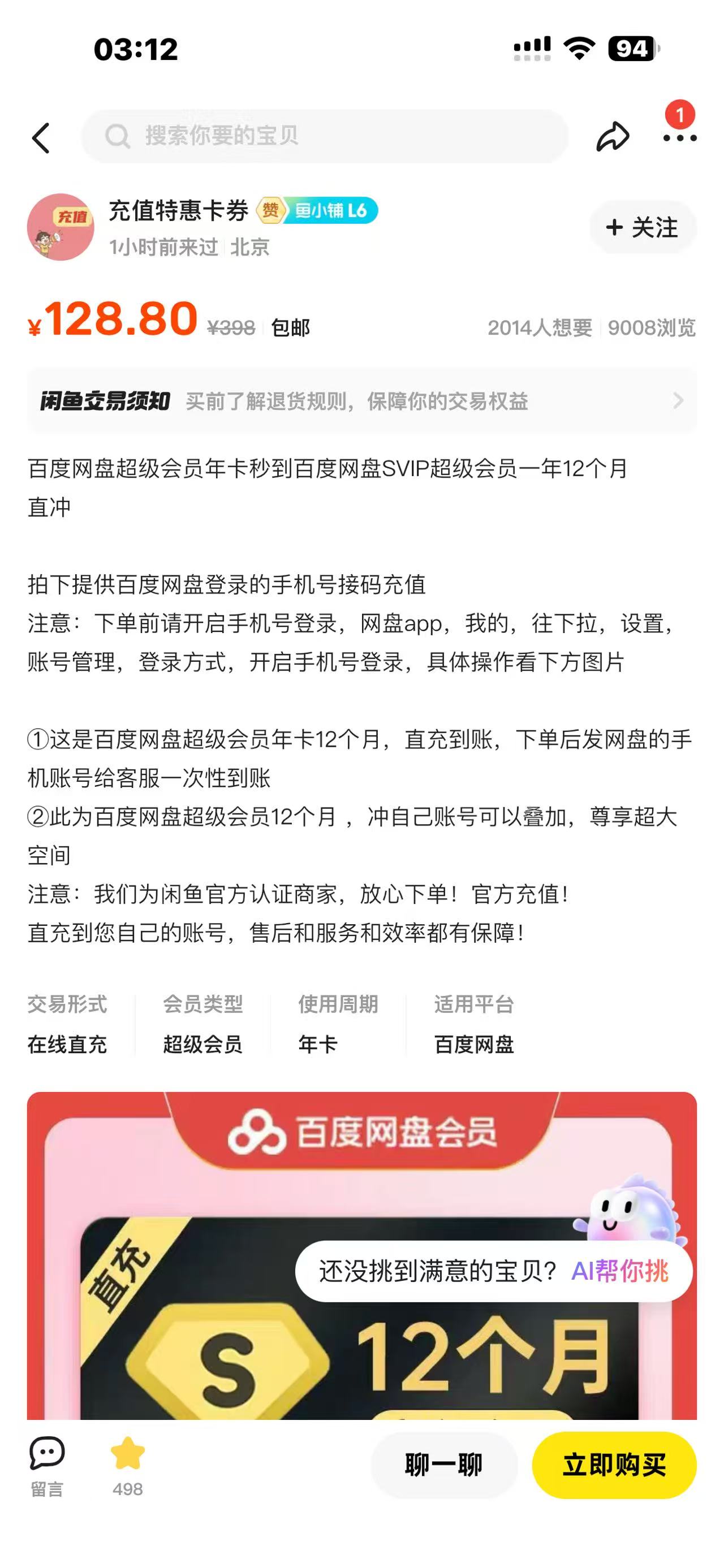Open the three-dot overflow menu
Screen dimensions: 724x1568
[x=679, y=137]
